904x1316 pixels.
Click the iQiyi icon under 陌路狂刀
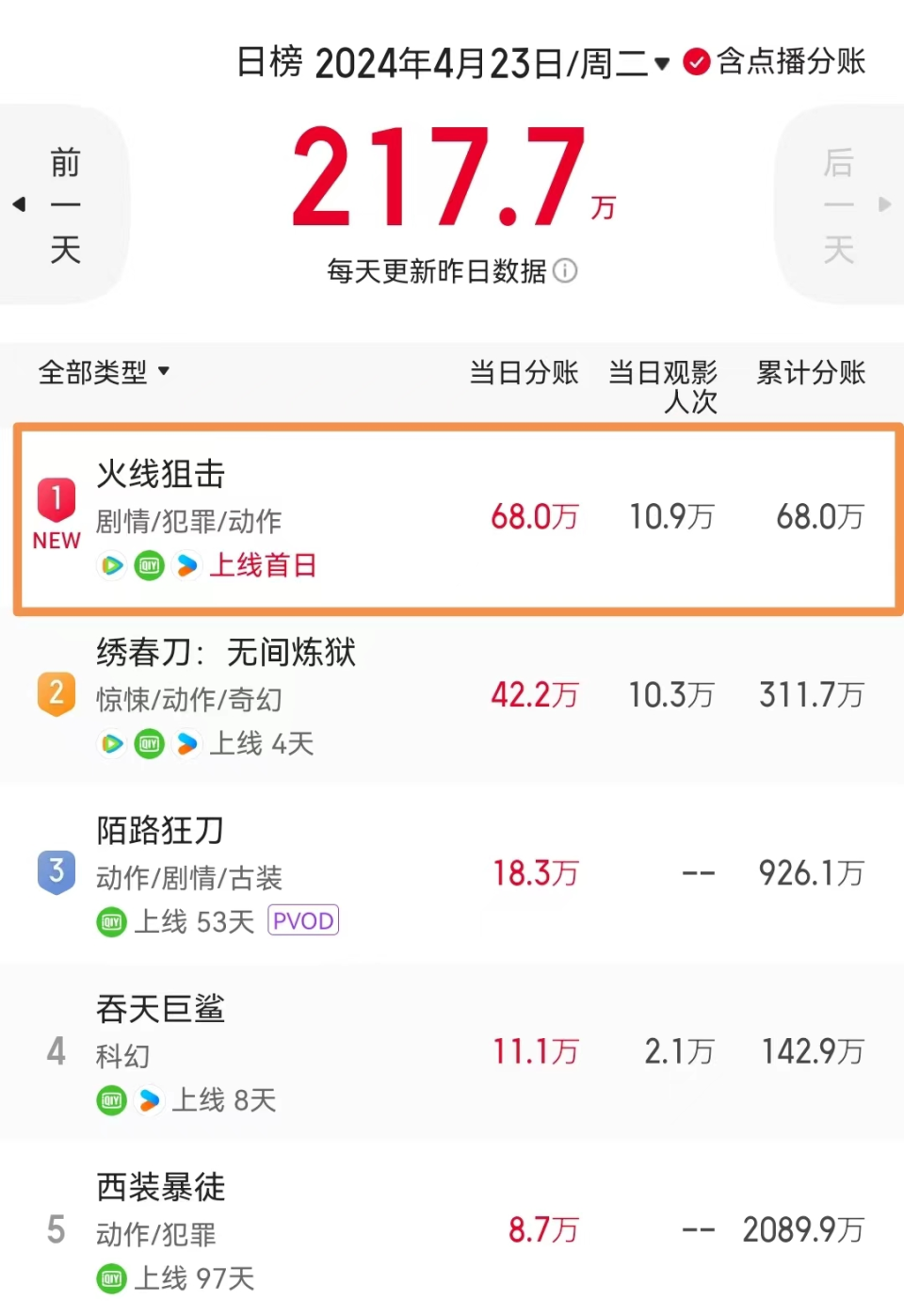click(111, 921)
